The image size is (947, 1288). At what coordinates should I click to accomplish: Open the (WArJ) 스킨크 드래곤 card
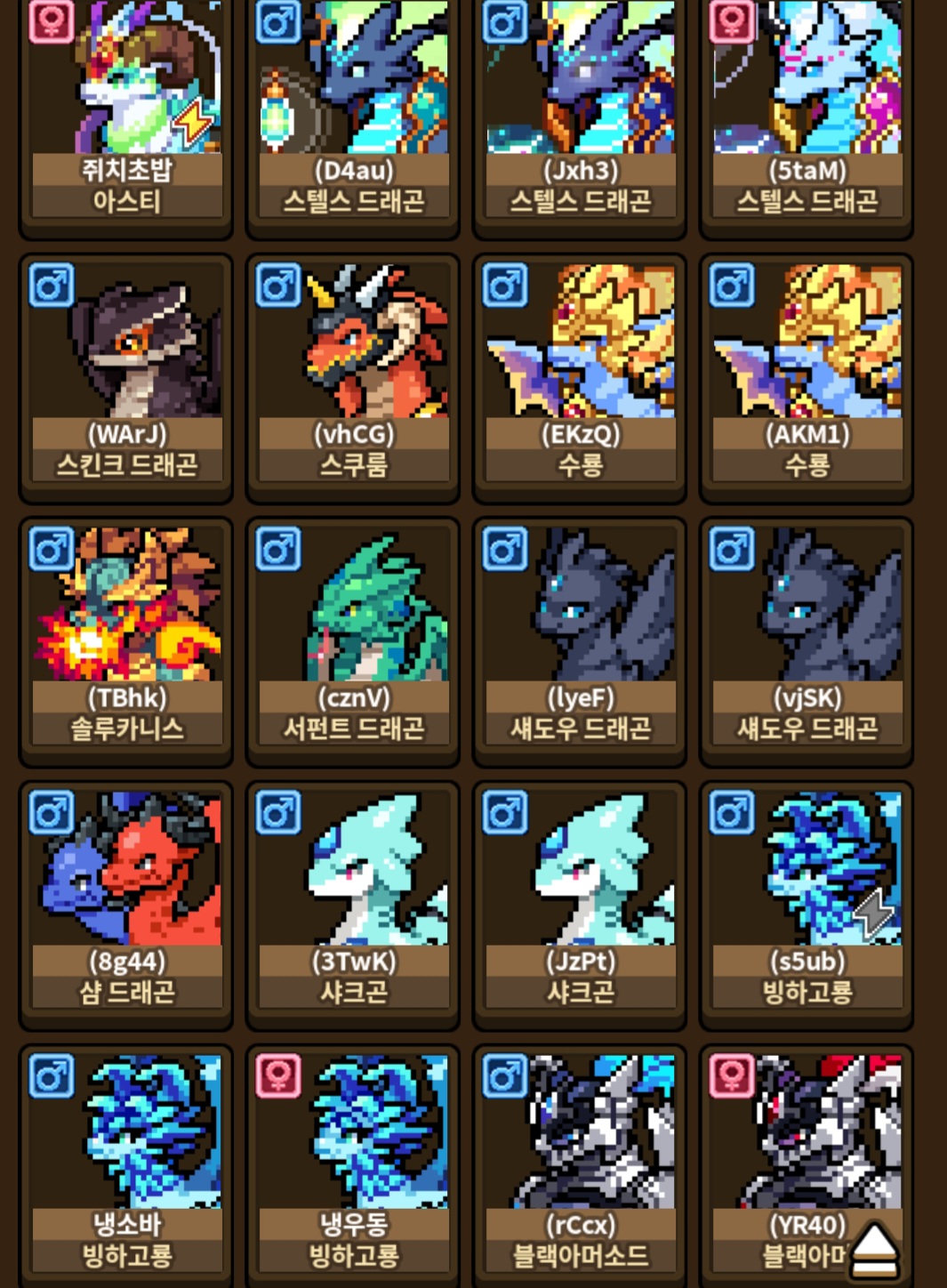[x=126, y=374]
